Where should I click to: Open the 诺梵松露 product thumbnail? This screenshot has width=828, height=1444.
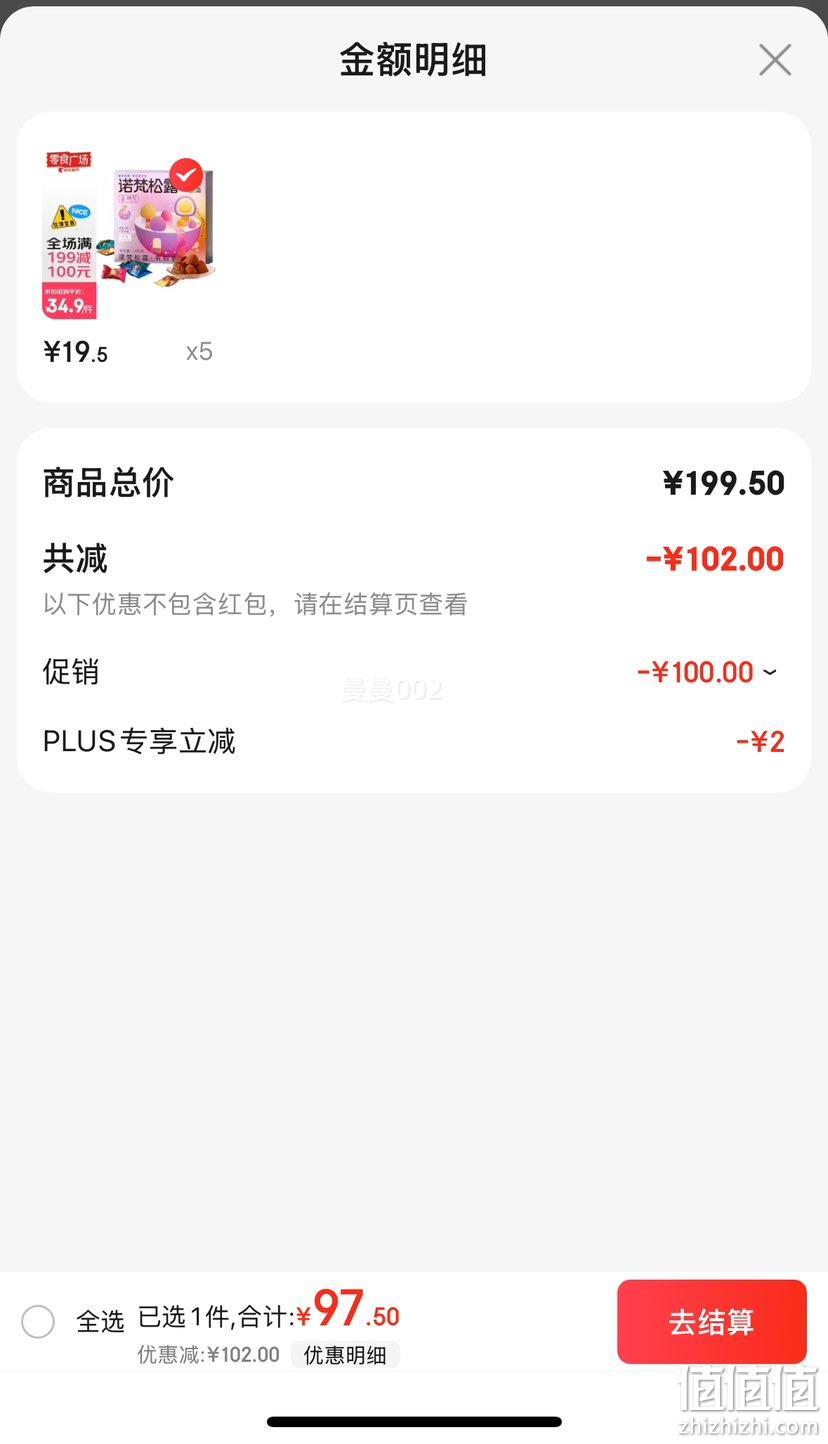(129, 236)
